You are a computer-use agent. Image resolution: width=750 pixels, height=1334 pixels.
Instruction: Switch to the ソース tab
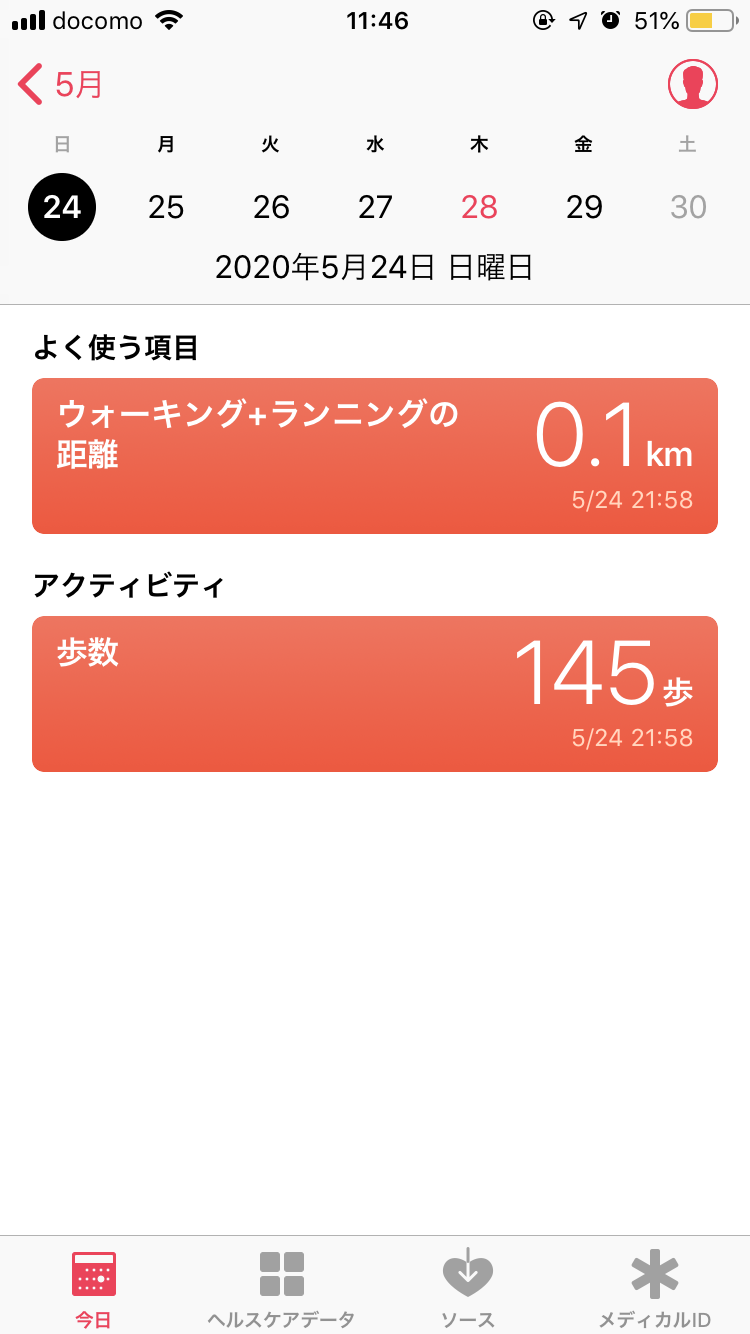pos(468,1289)
